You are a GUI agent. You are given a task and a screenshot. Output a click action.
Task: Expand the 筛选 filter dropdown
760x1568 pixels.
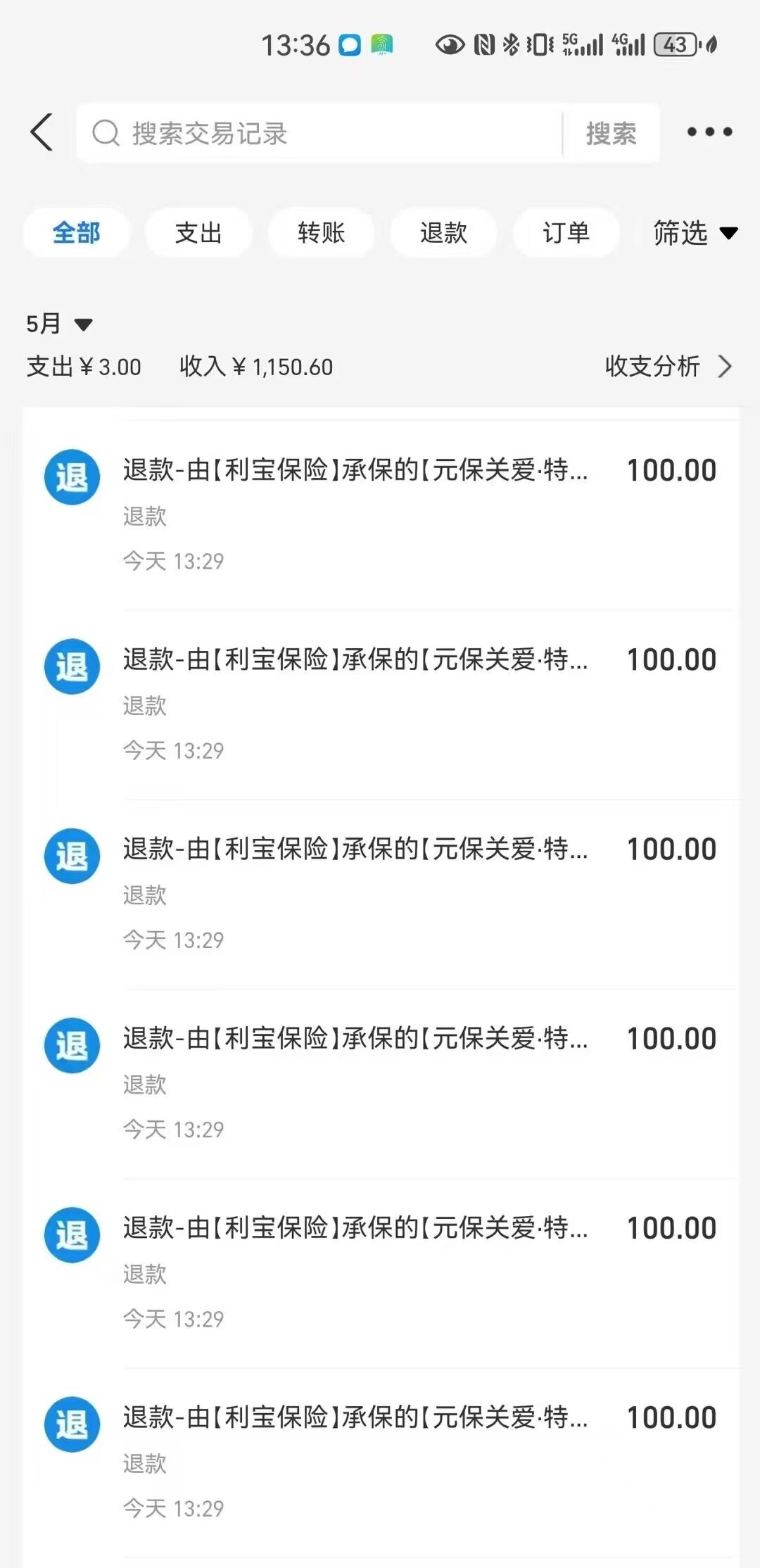click(695, 232)
